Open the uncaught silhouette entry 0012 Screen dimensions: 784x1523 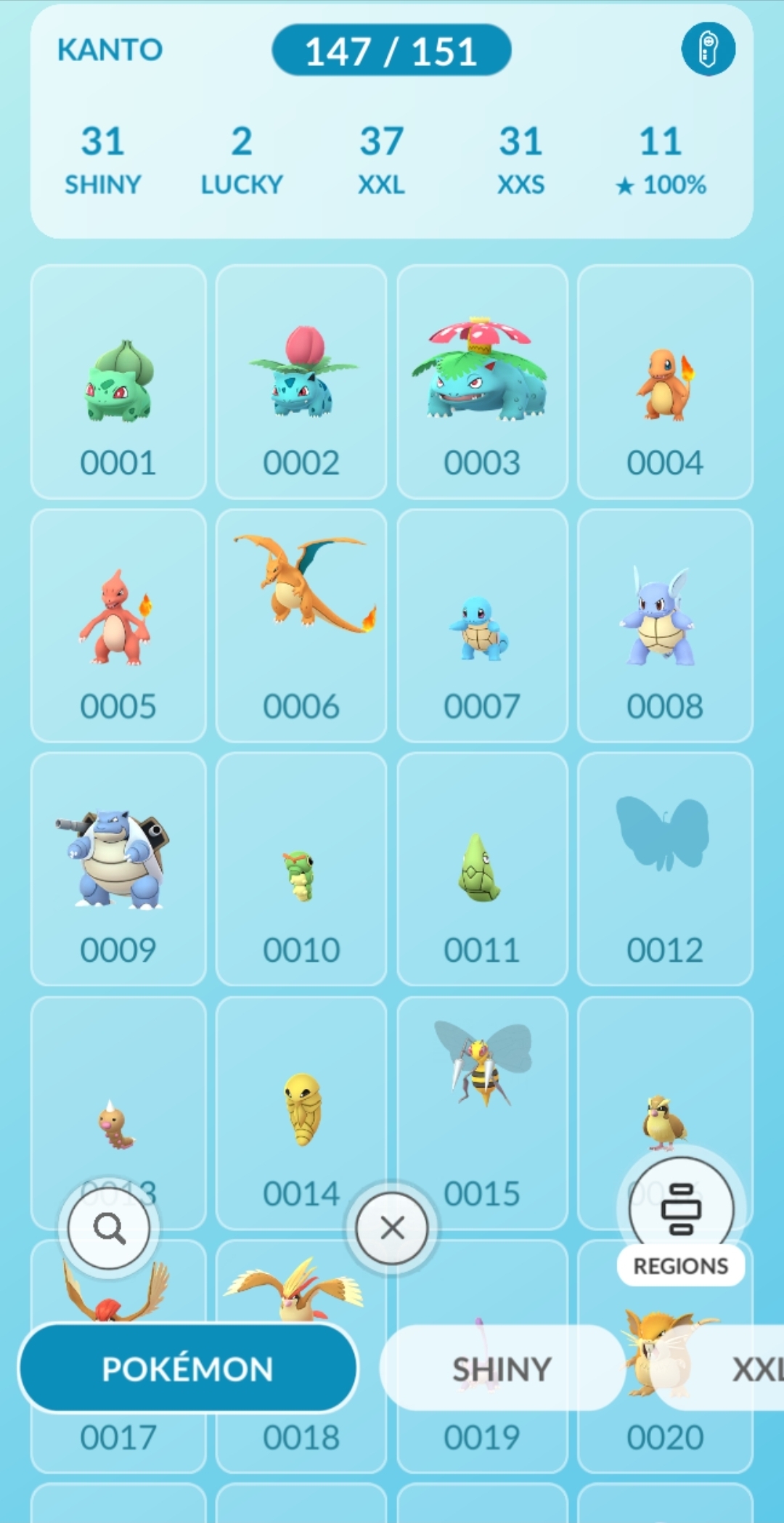[665, 869]
